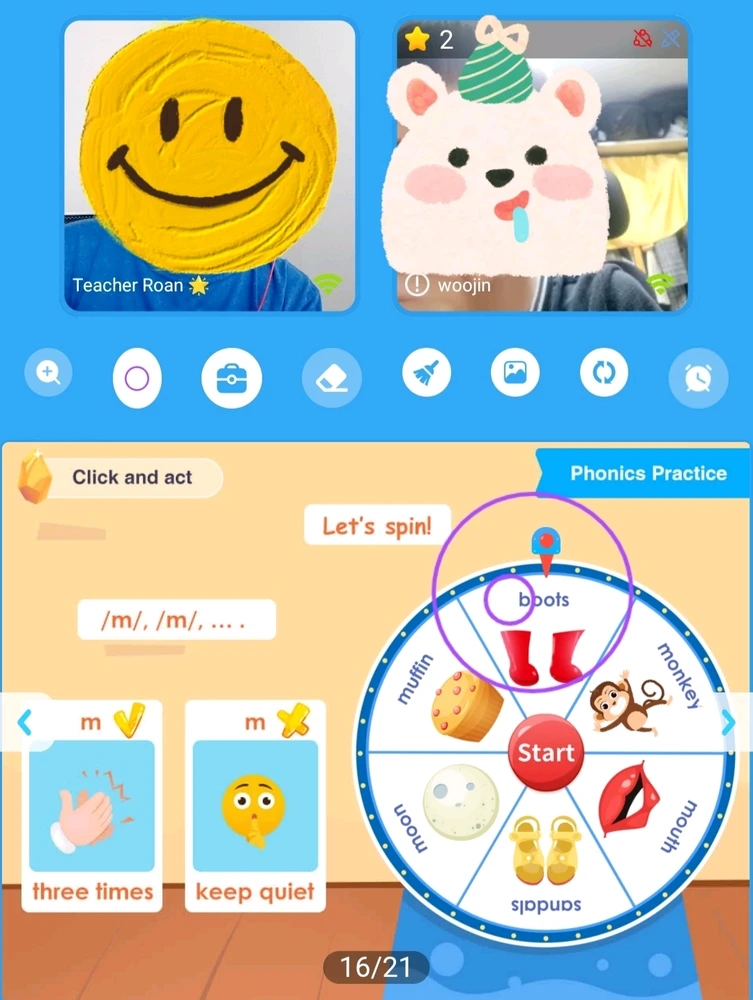The width and height of the screenshot is (753, 1000).
Task: Tap the three times clapping card
Action: [x=91, y=806]
